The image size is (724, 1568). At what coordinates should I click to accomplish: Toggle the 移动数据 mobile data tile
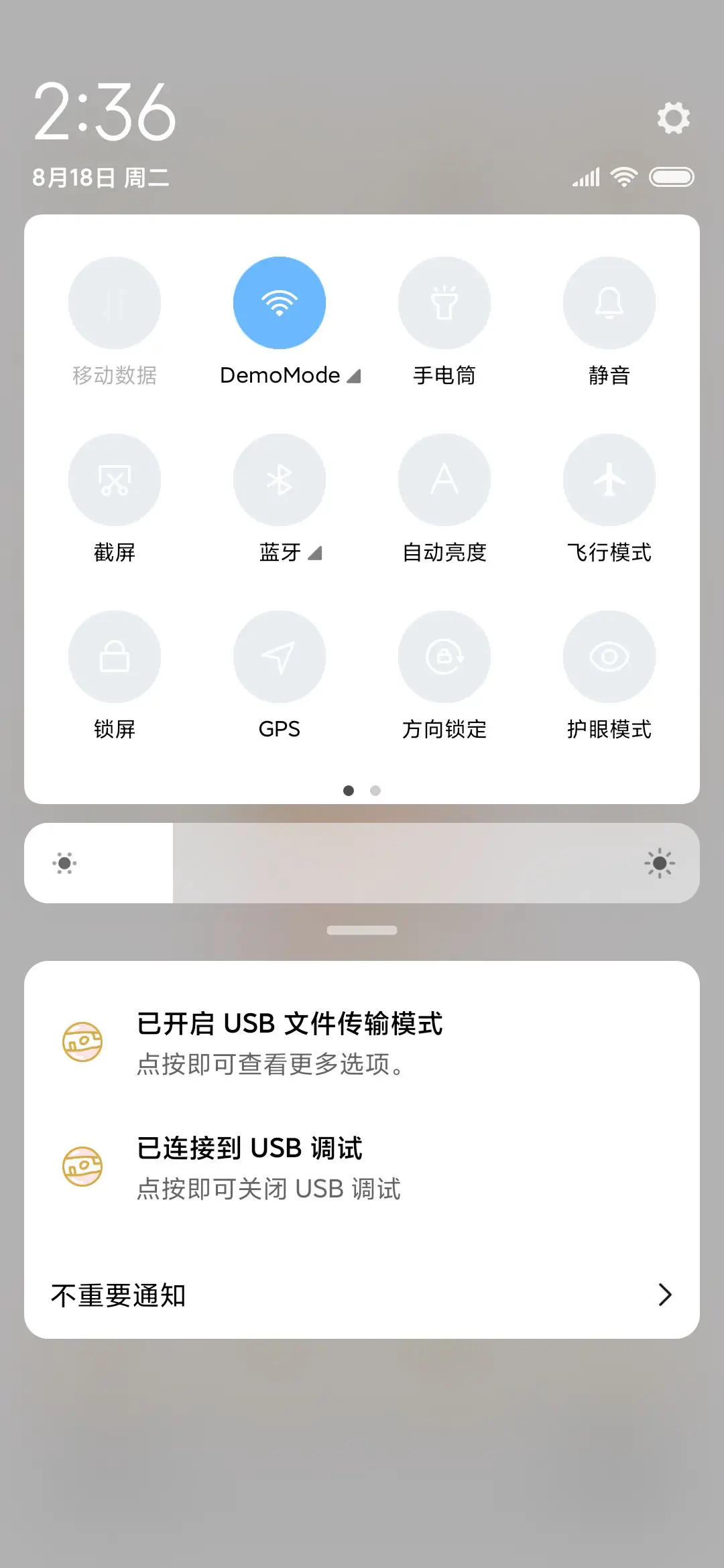(115, 303)
